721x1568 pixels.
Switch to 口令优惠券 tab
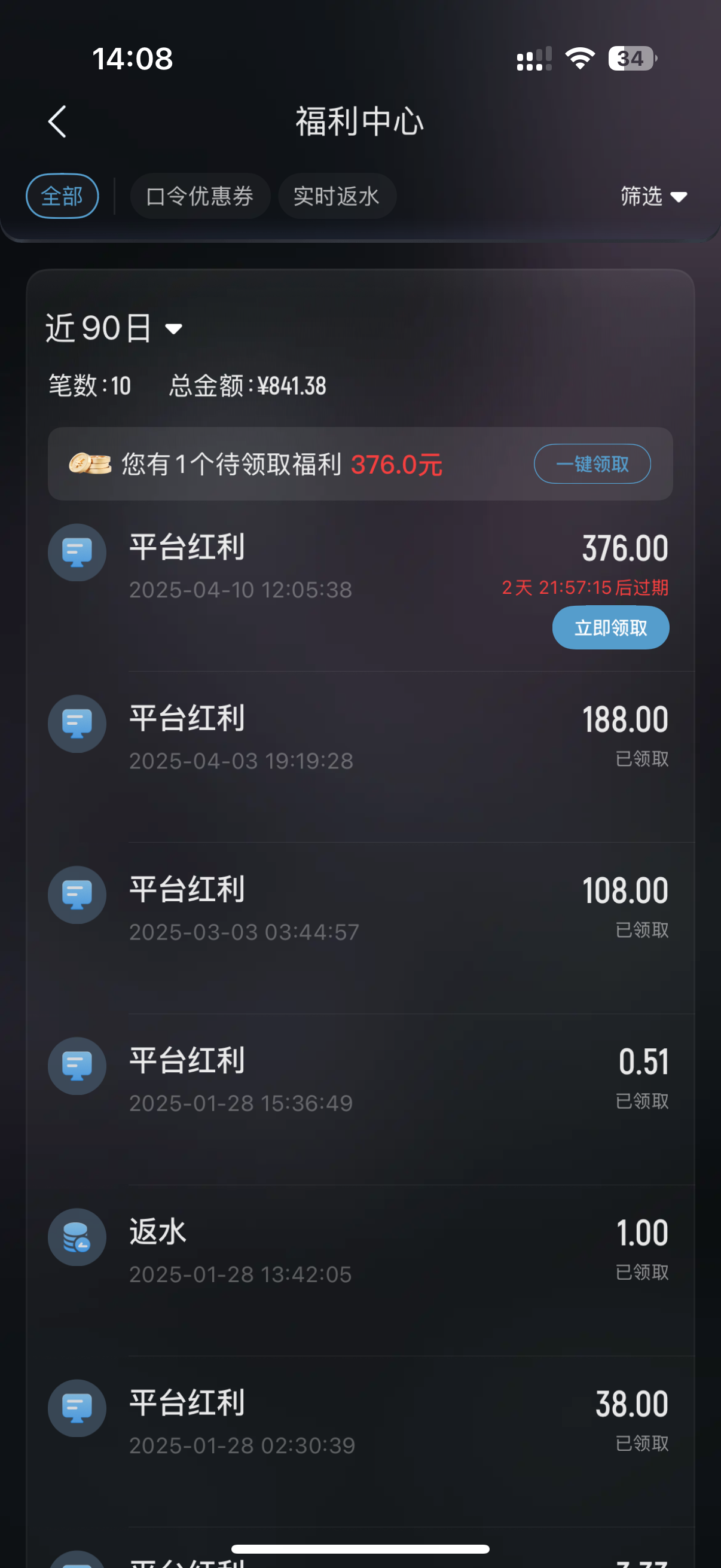tap(200, 196)
